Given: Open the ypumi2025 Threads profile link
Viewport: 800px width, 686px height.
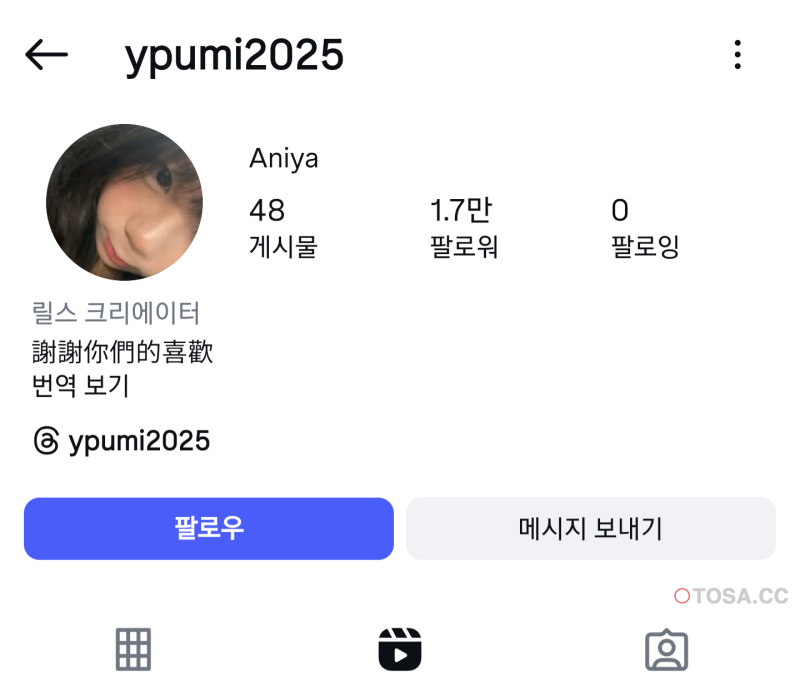Looking at the screenshot, I should [x=122, y=441].
